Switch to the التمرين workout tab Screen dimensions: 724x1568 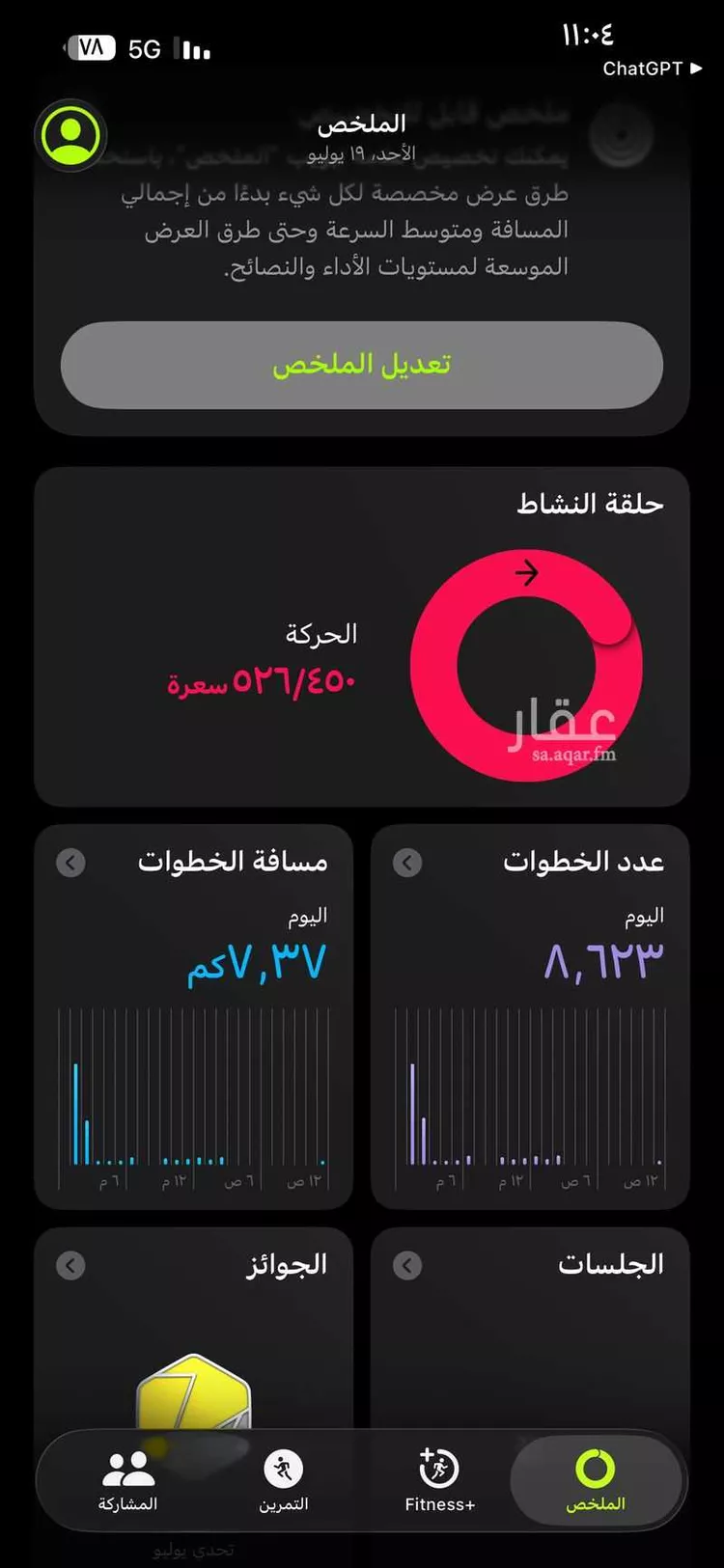click(x=284, y=1480)
